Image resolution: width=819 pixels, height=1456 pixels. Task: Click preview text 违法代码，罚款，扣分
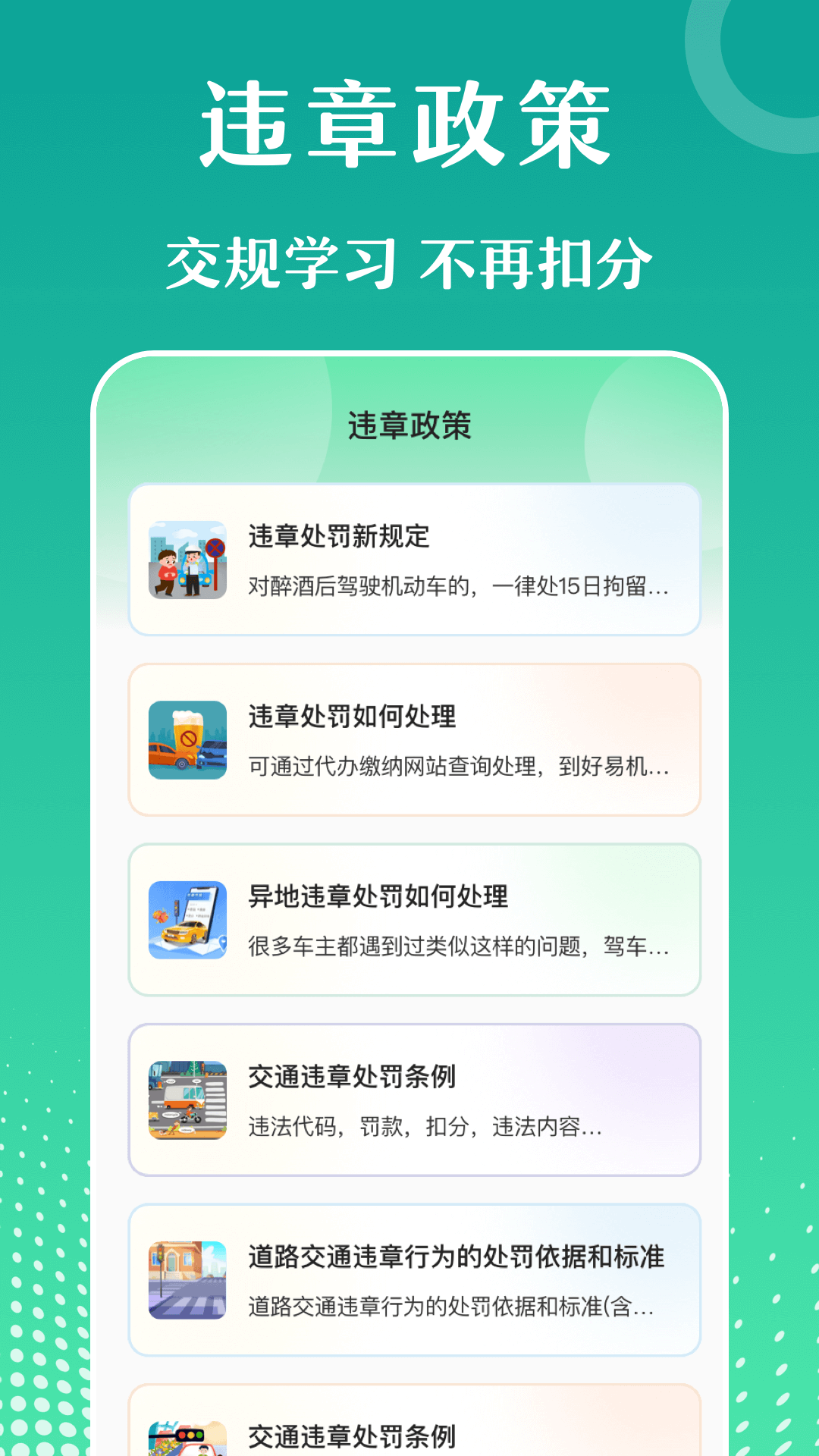pyautogui.click(x=425, y=1127)
